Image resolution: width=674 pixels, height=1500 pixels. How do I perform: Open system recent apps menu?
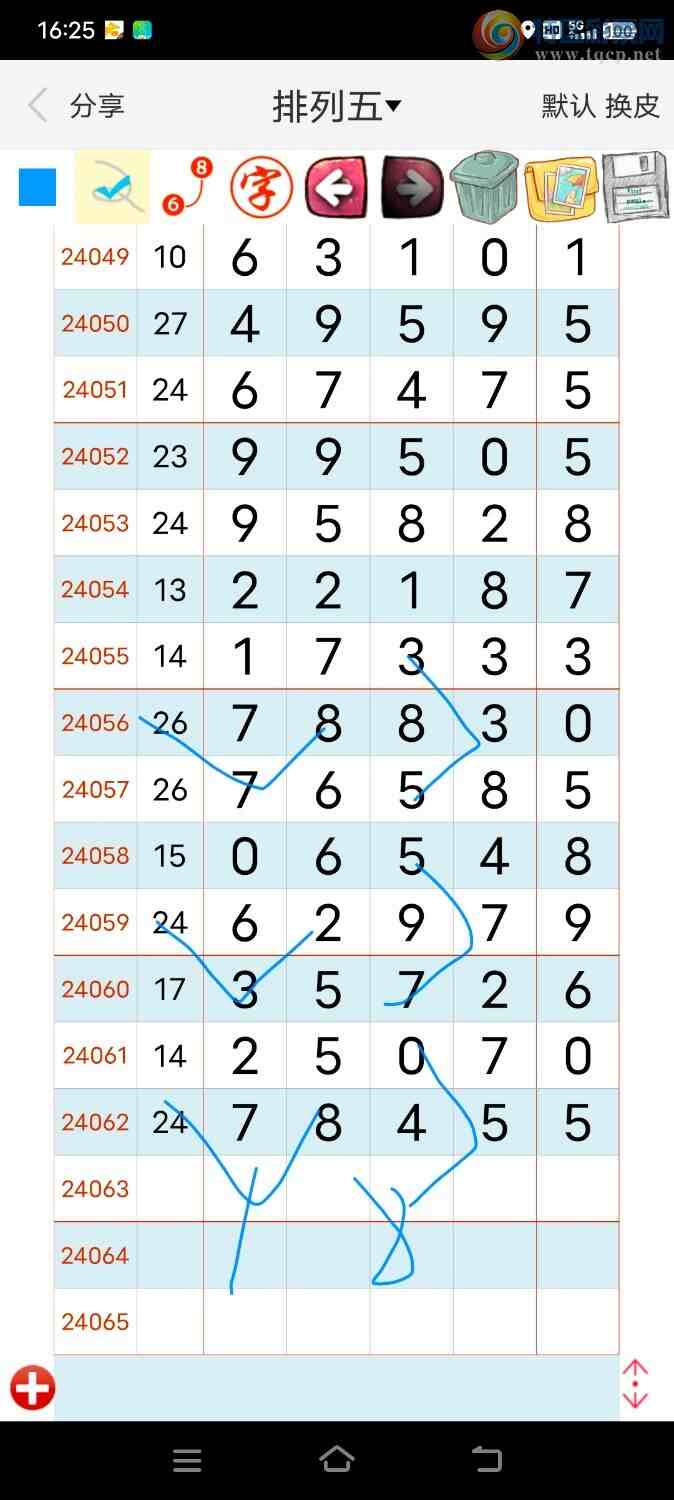187,1460
